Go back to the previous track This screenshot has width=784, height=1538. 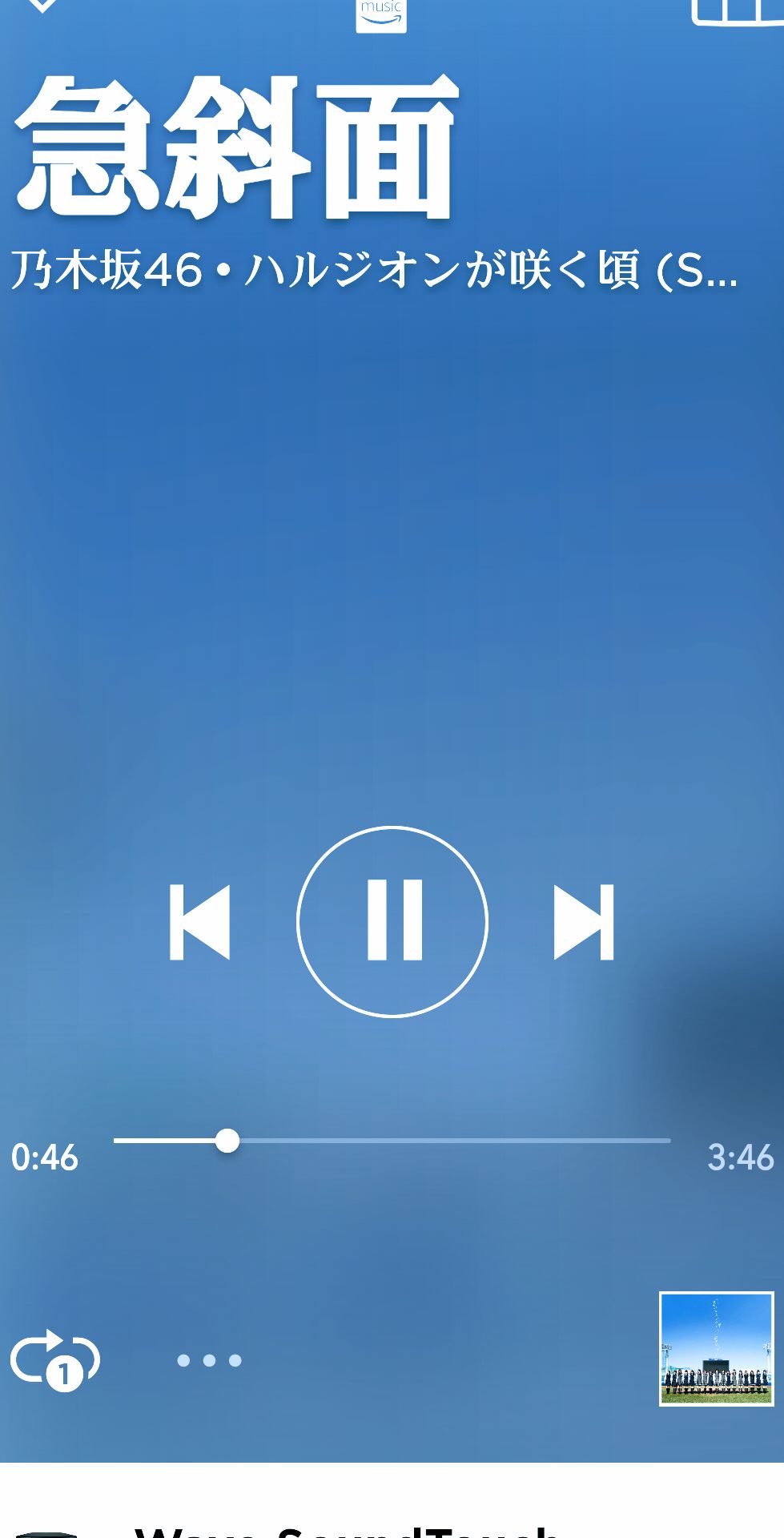point(200,922)
